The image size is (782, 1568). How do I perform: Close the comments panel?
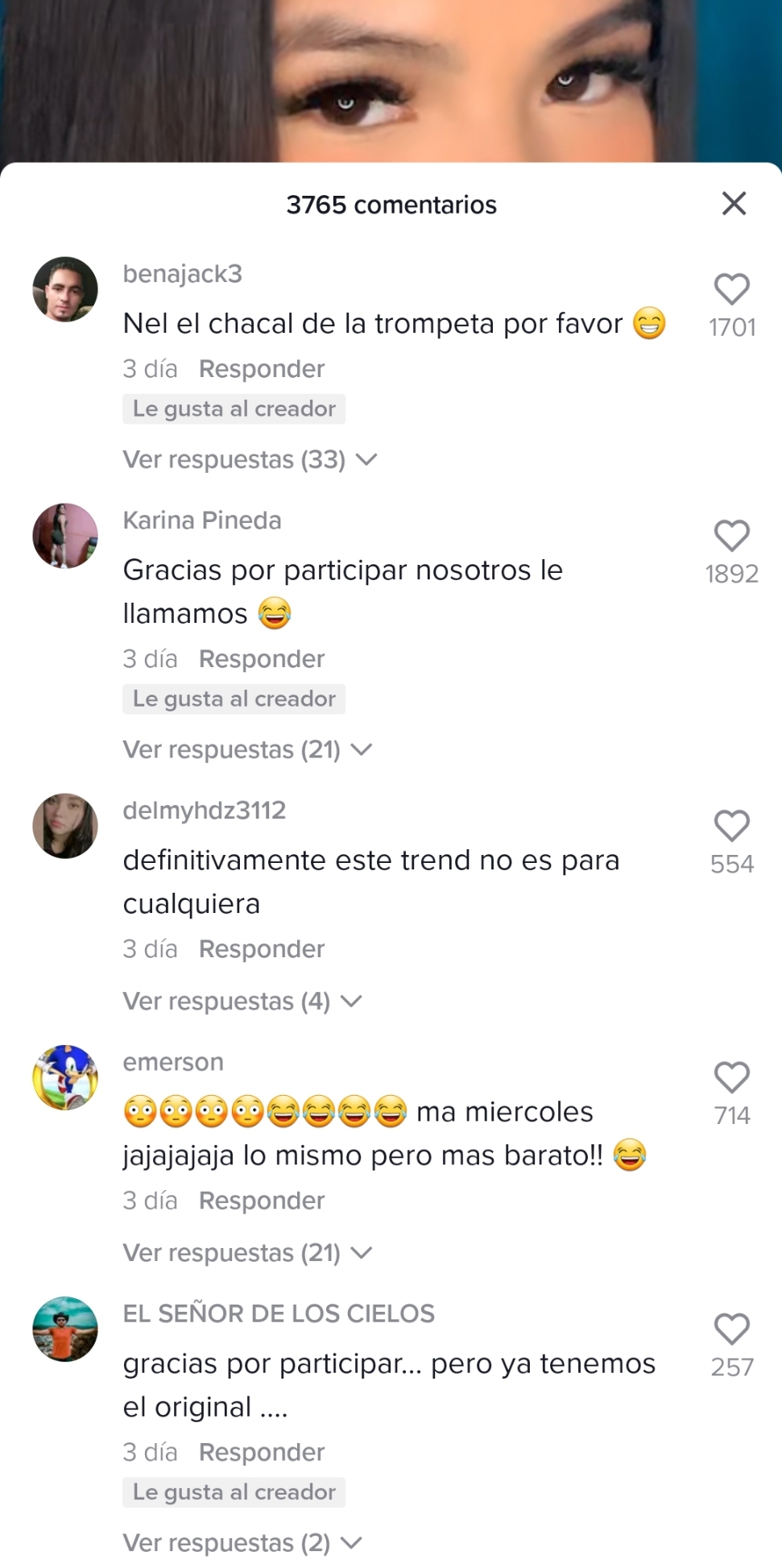[734, 203]
